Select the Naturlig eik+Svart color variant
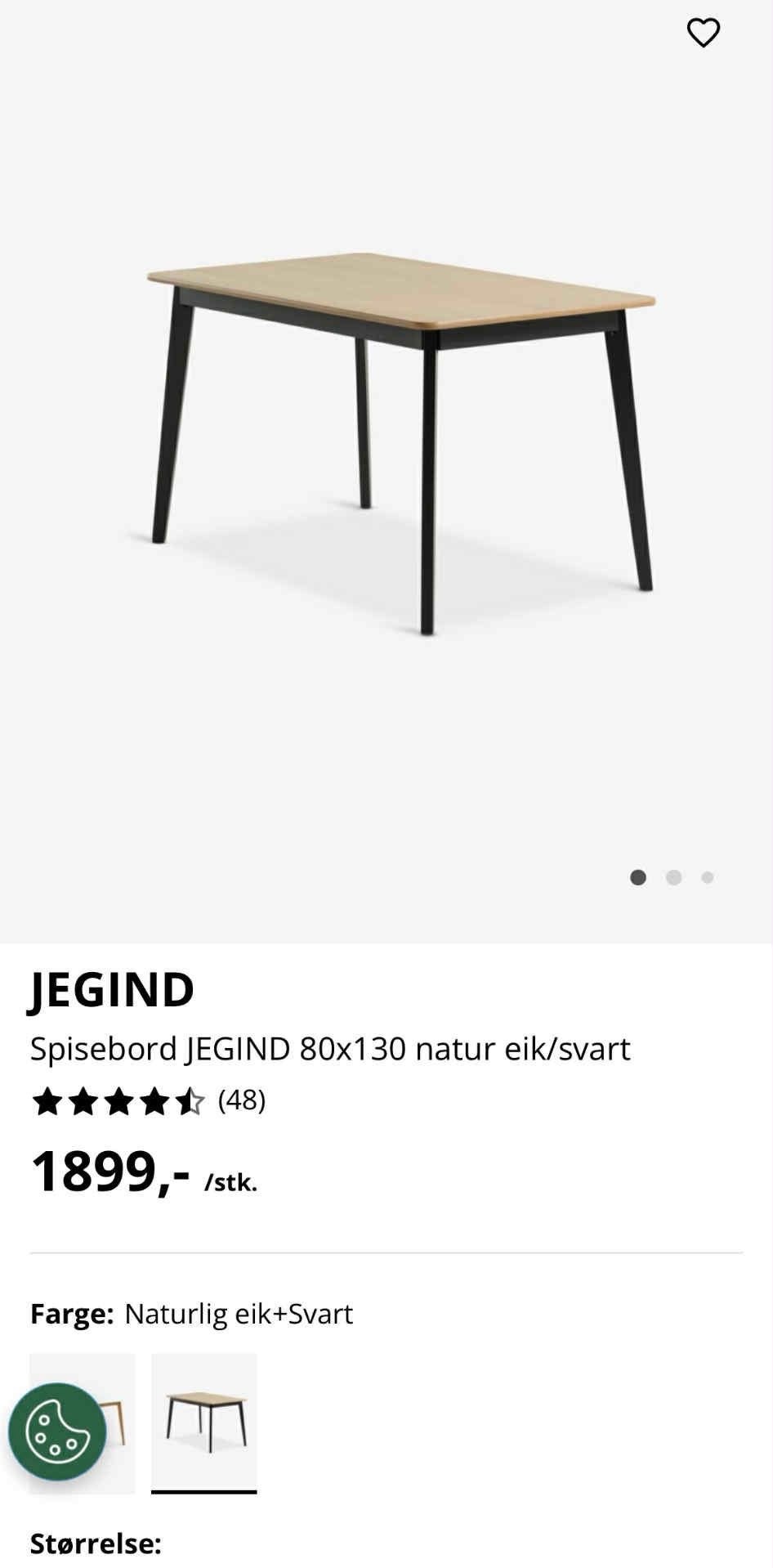Viewport: 773px width, 1568px height. tap(204, 1422)
